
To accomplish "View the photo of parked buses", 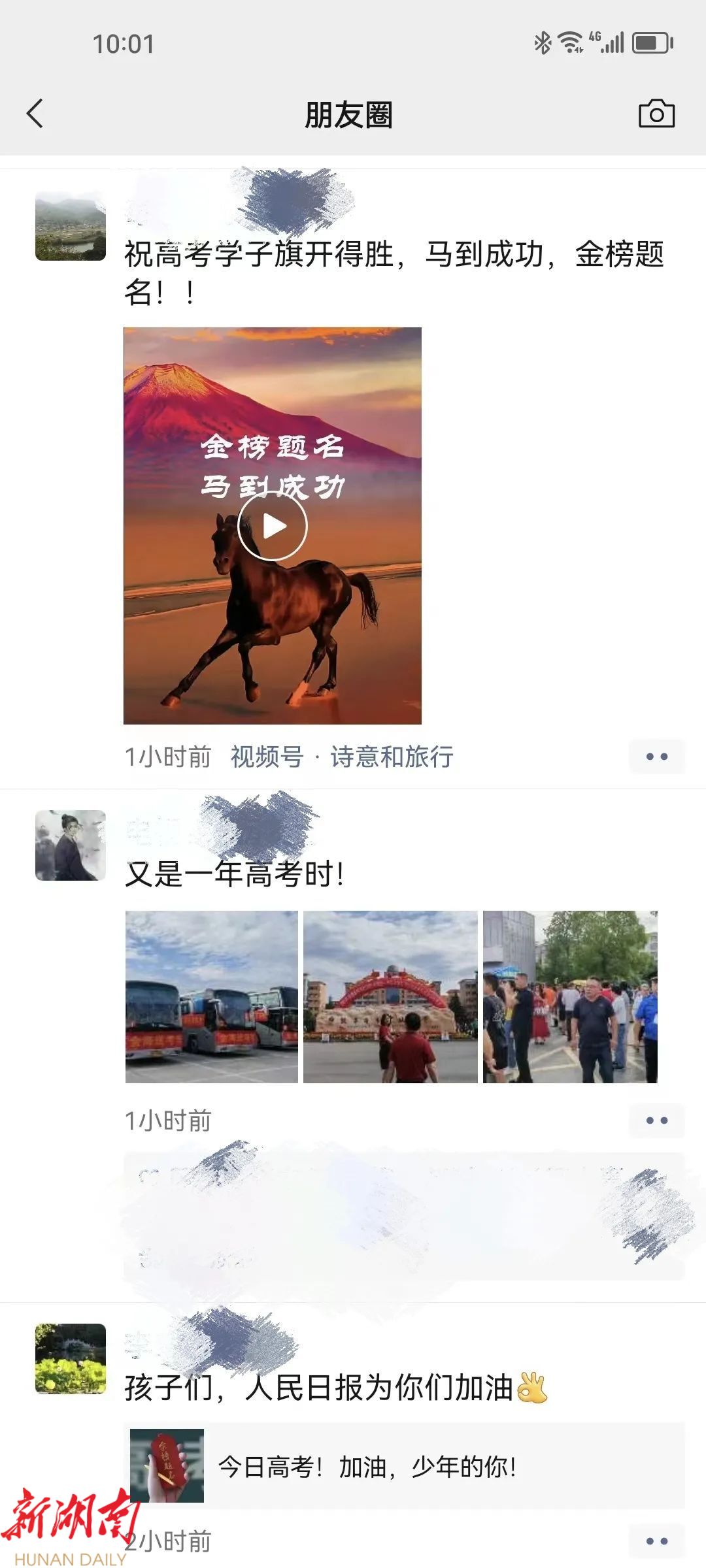I will click(211, 997).
